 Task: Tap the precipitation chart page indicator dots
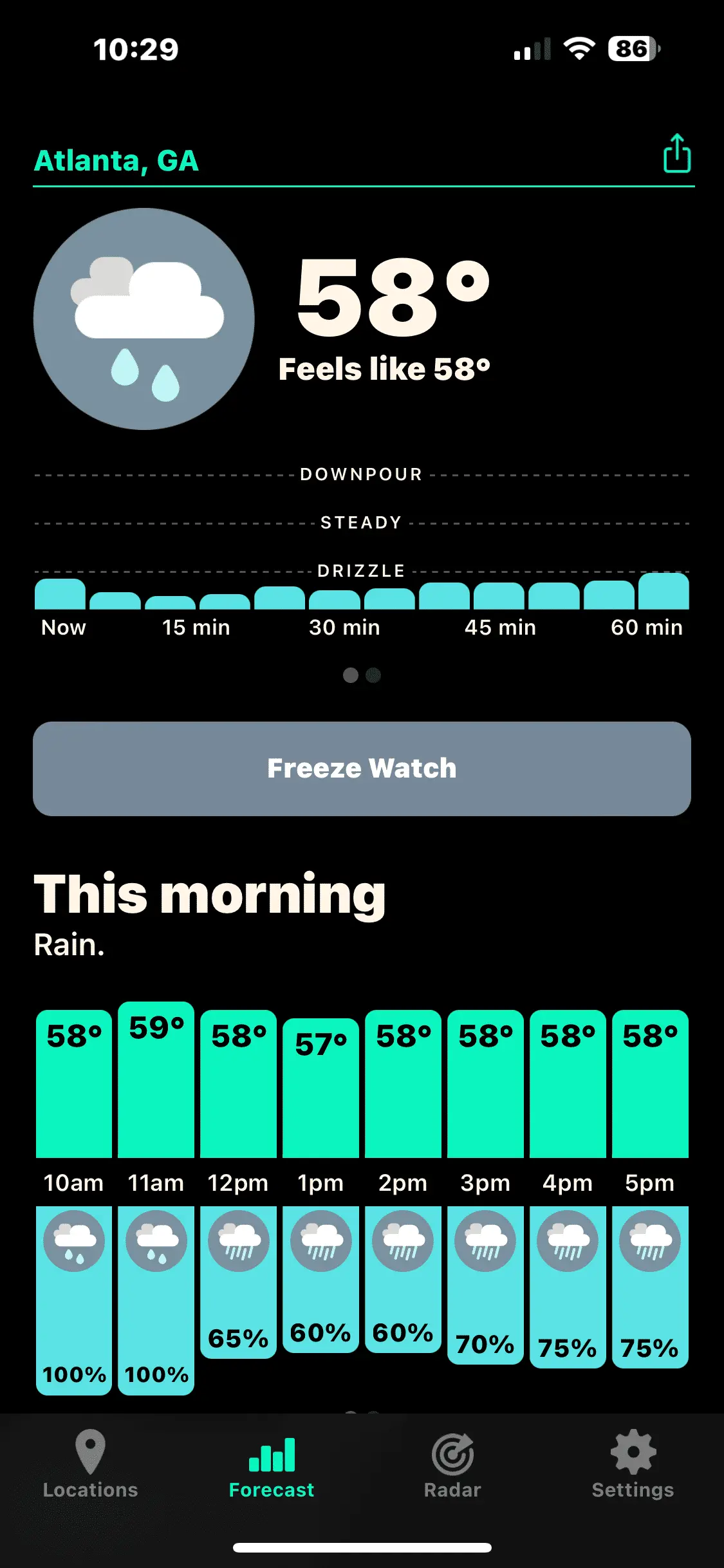tap(362, 675)
